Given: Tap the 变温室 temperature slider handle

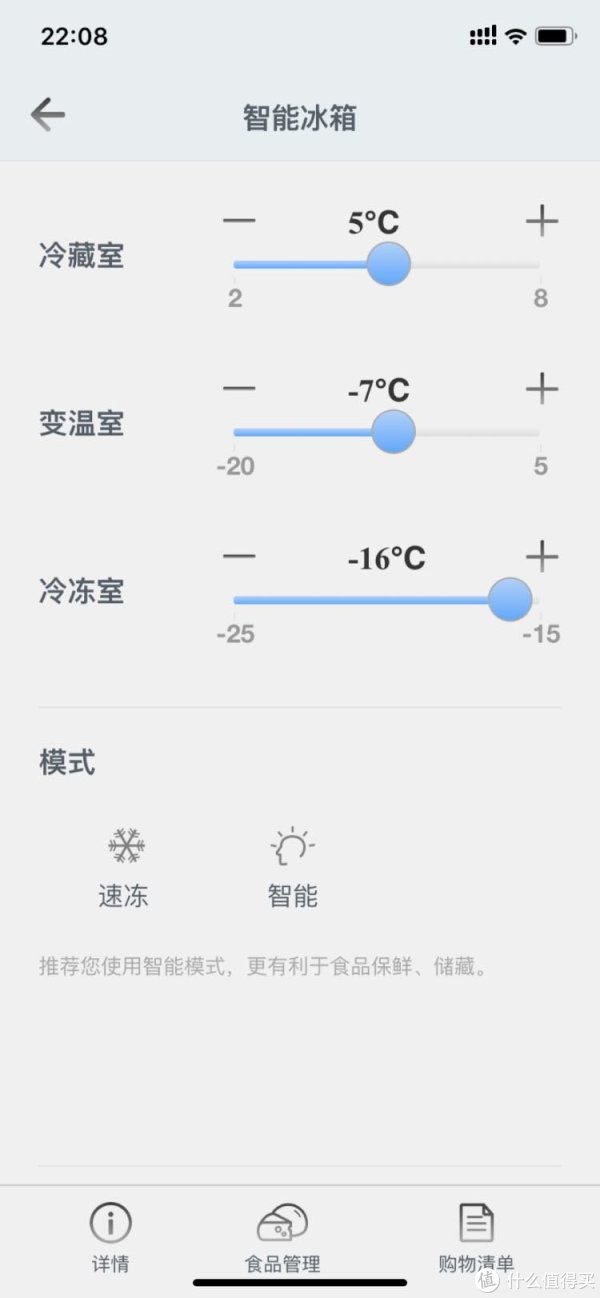Looking at the screenshot, I should tap(393, 432).
